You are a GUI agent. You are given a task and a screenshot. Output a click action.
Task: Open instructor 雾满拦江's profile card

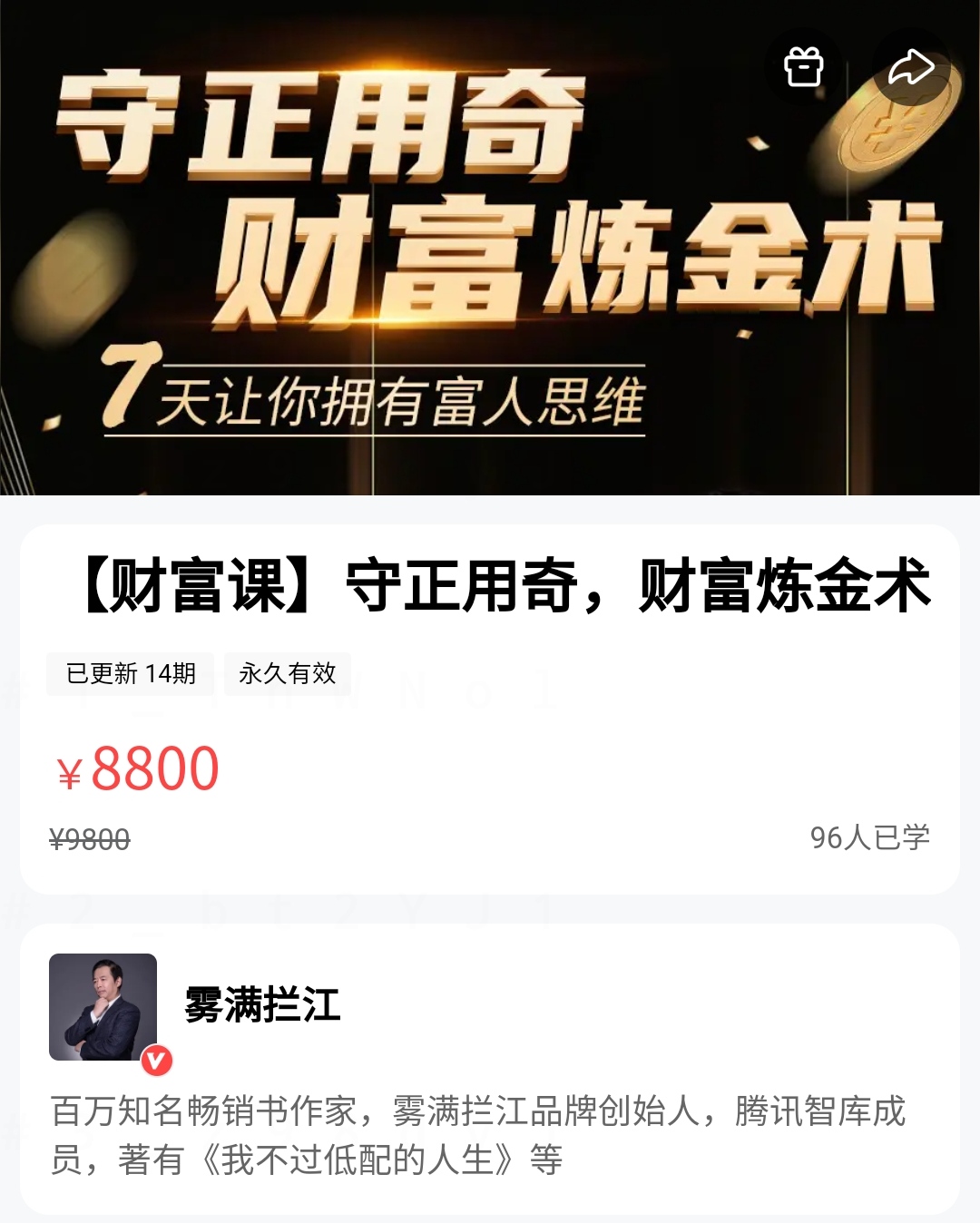coord(263,1005)
